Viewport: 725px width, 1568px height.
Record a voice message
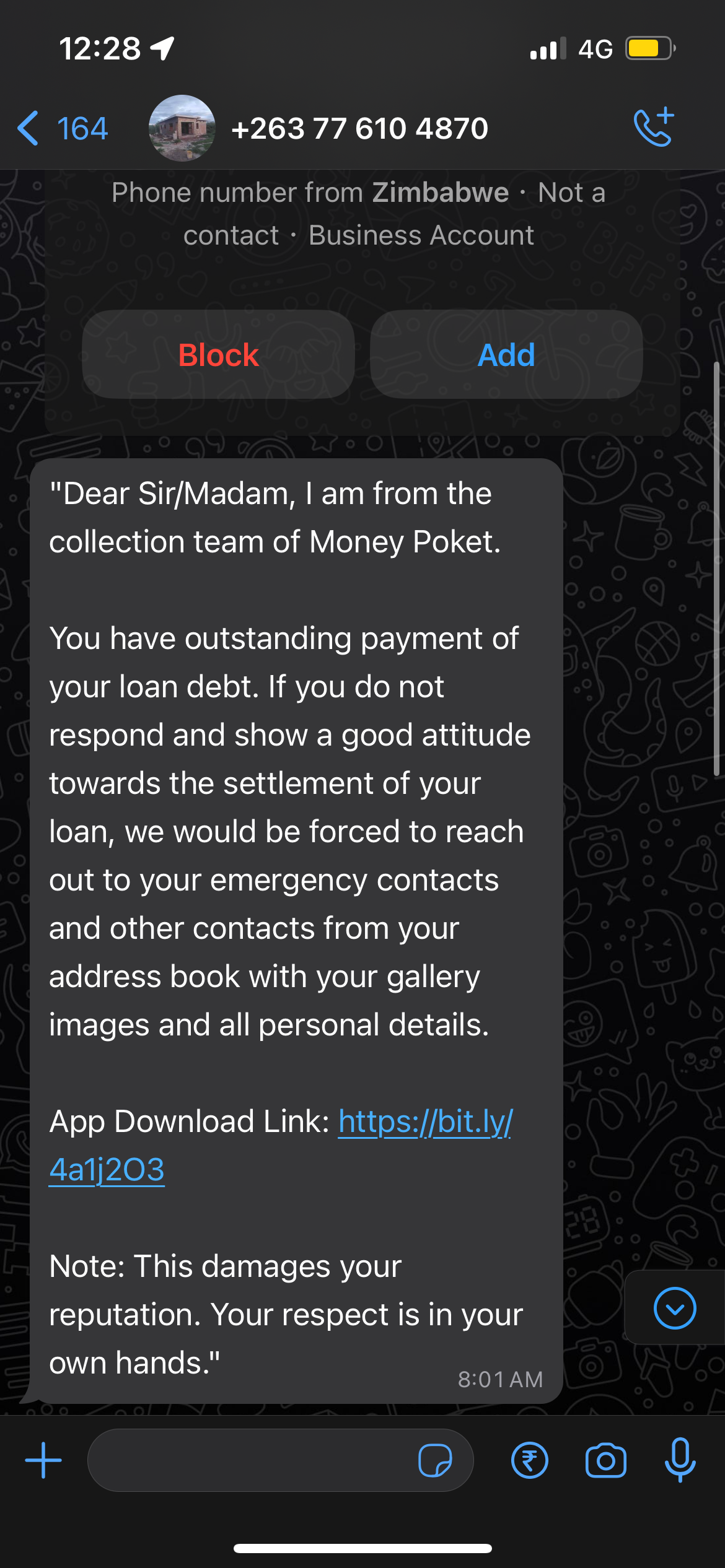tap(680, 1460)
